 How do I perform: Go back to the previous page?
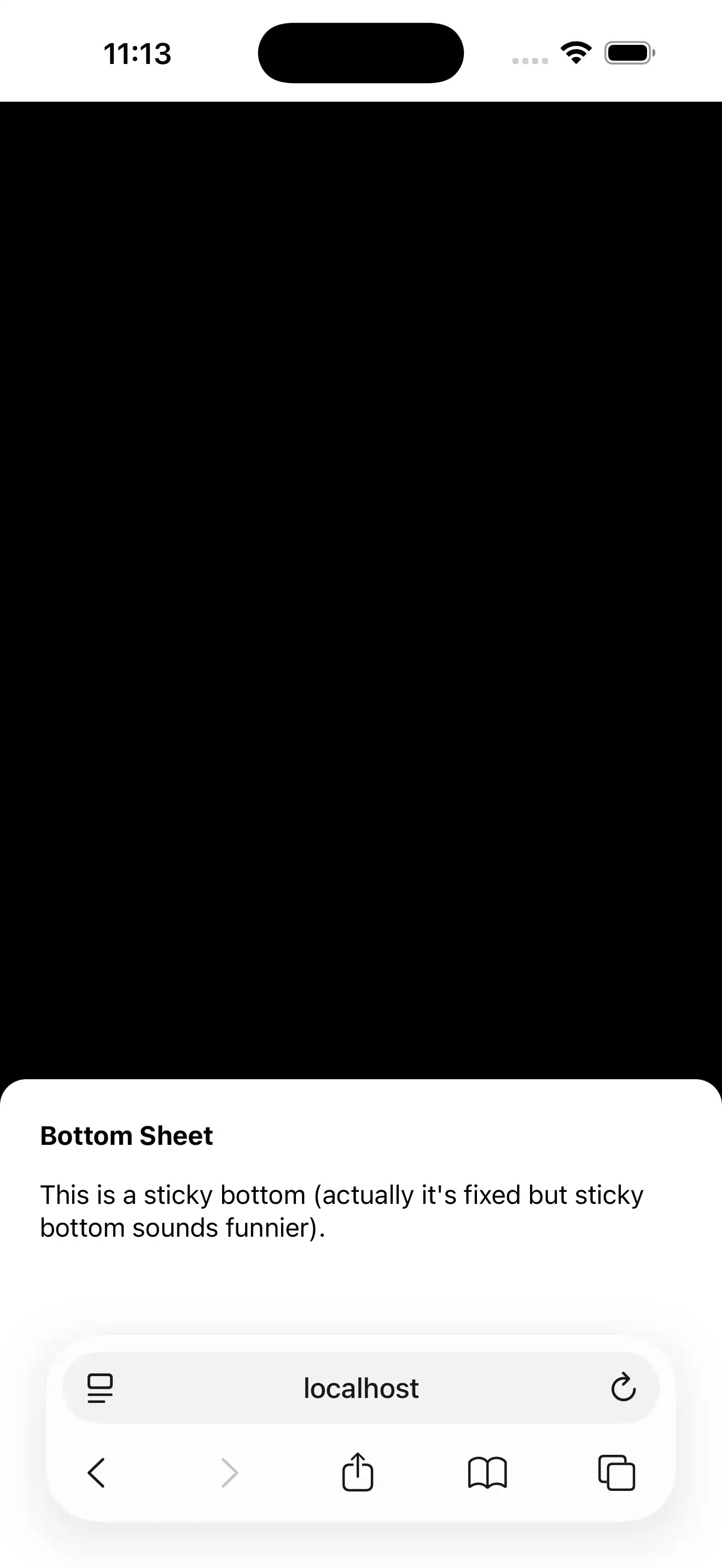coord(97,1473)
